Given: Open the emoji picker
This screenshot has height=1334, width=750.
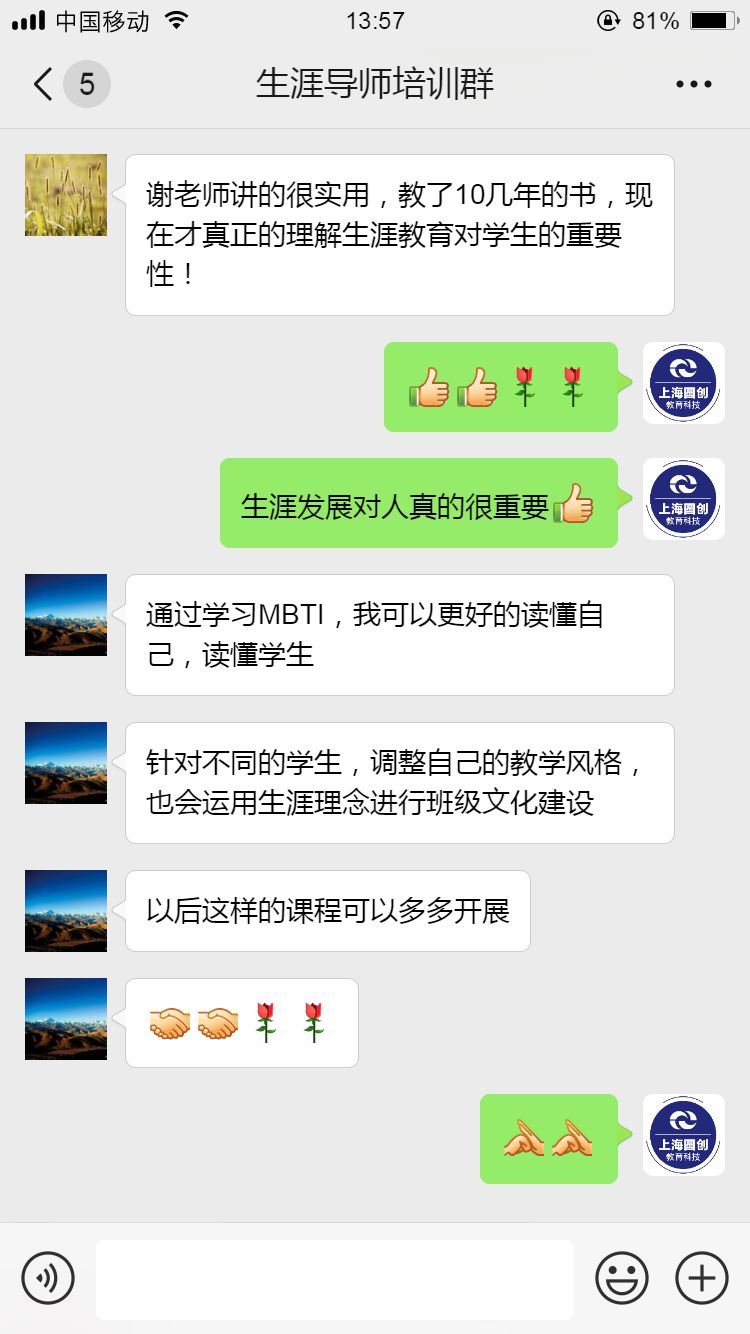Looking at the screenshot, I should click(621, 1277).
